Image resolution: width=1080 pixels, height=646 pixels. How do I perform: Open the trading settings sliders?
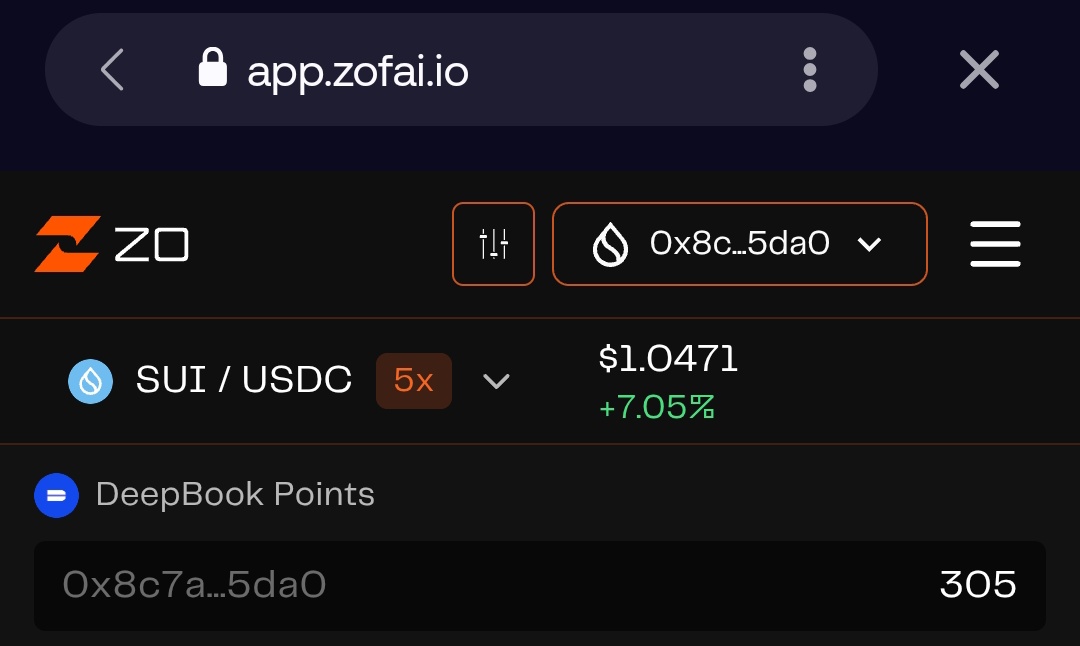tap(493, 244)
